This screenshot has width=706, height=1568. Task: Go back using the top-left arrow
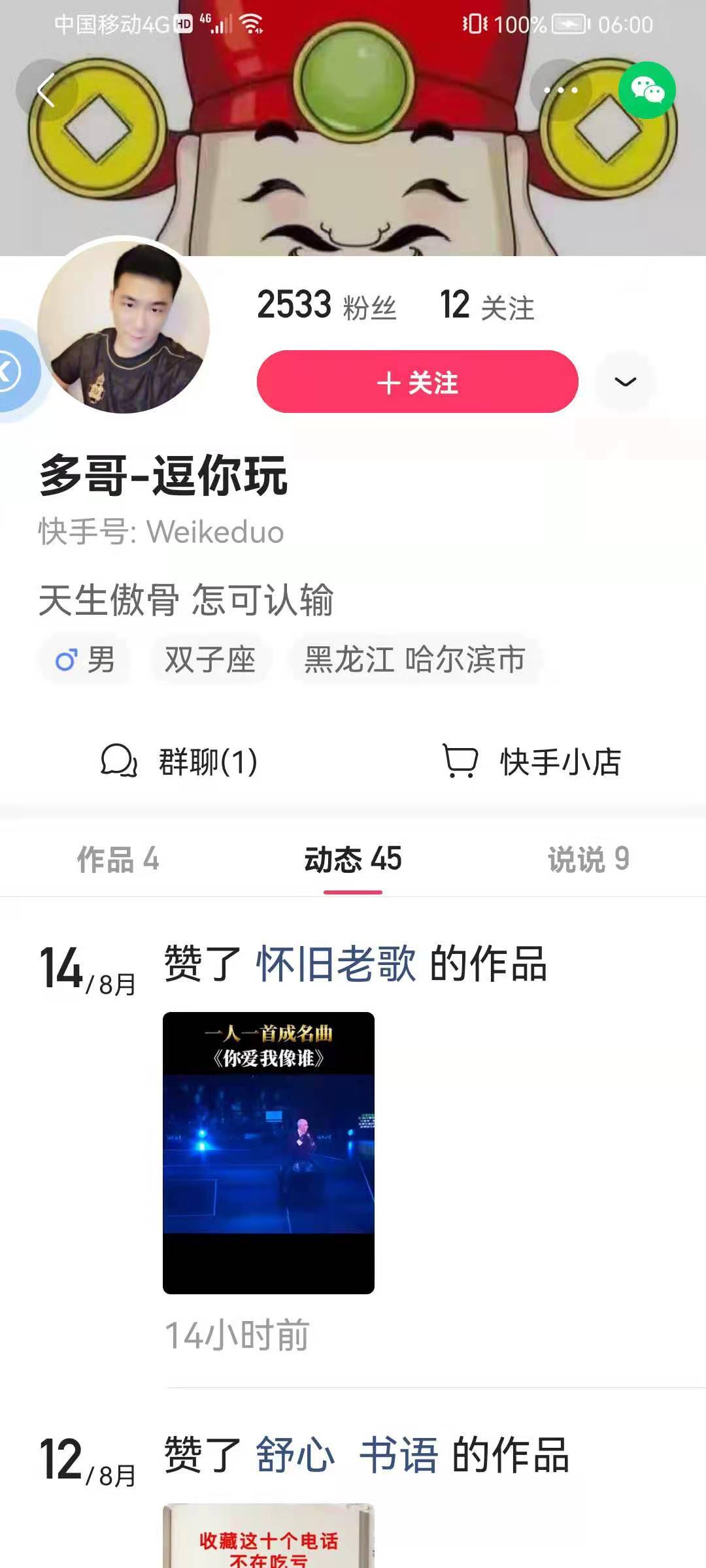click(46, 90)
